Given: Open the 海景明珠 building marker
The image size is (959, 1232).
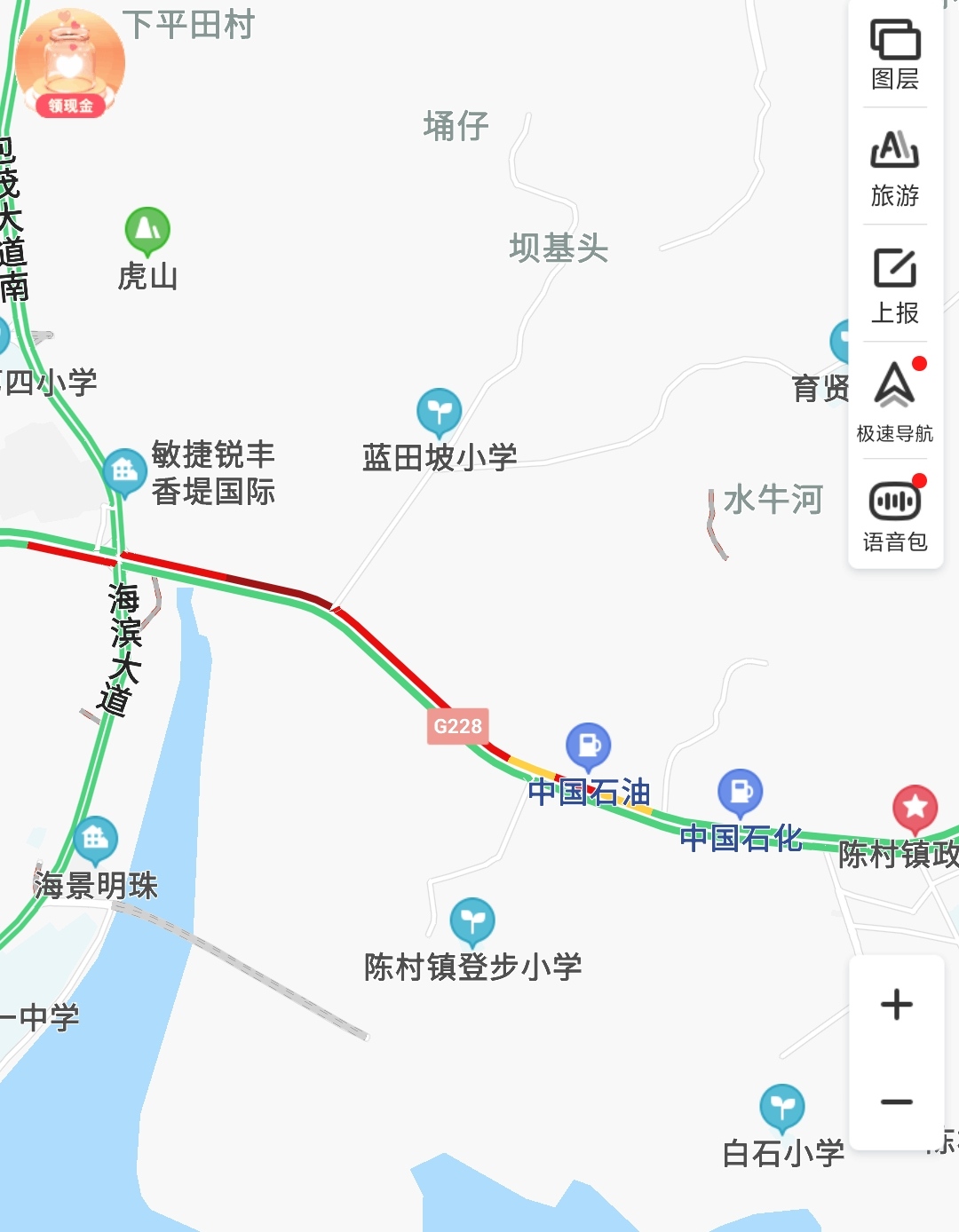Looking at the screenshot, I should point(95,838).
